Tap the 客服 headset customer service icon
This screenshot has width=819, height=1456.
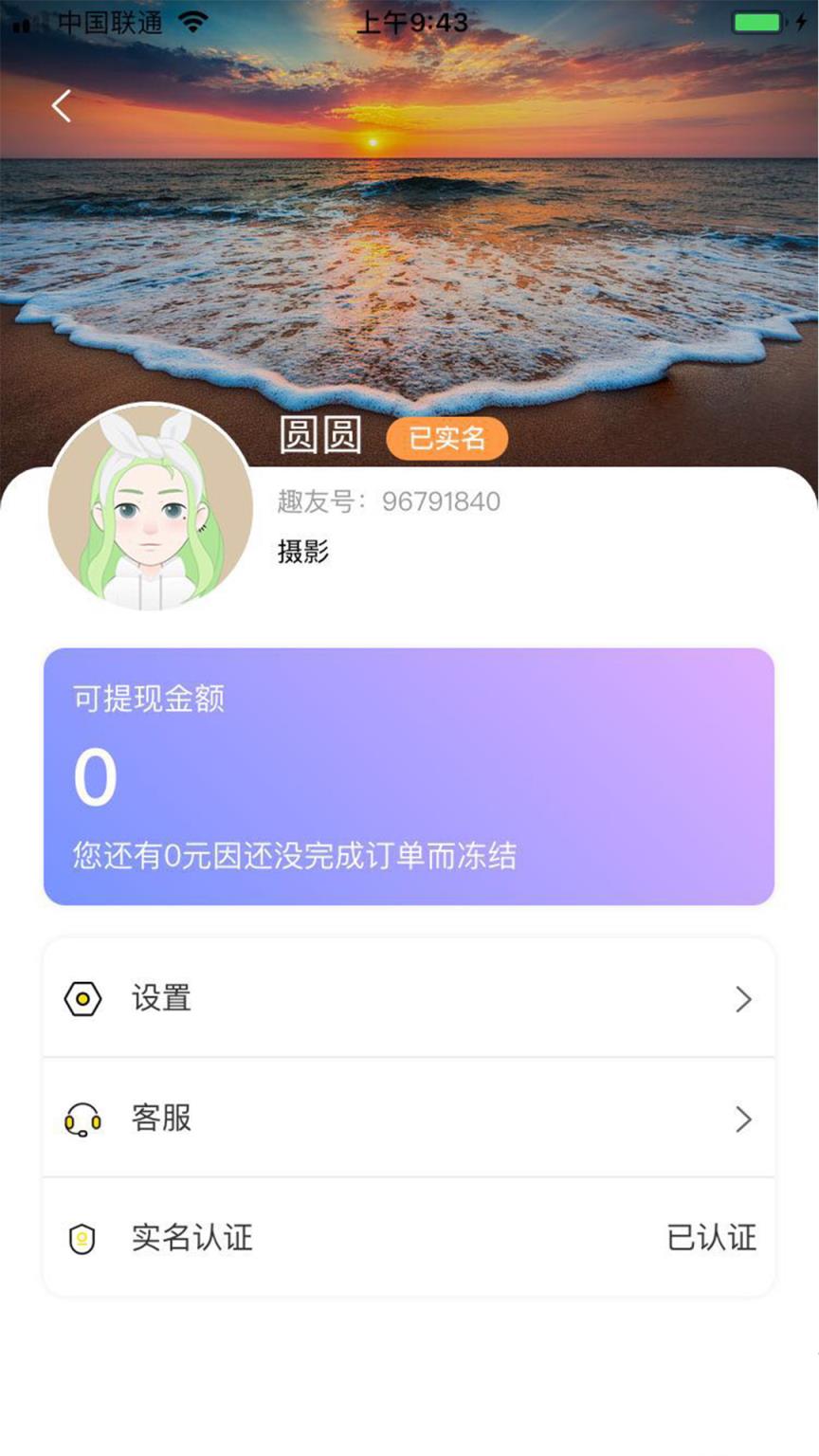click(x=83, y=1119)
